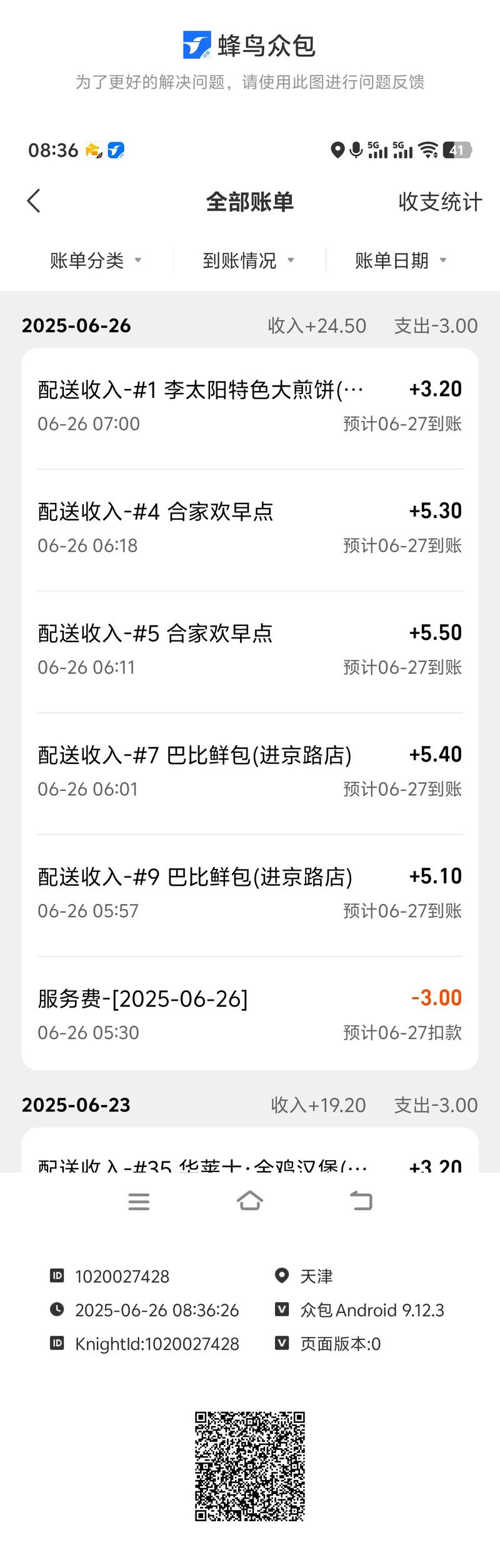
Task: Tap the system home button
Action: [x=250, y=1201]
